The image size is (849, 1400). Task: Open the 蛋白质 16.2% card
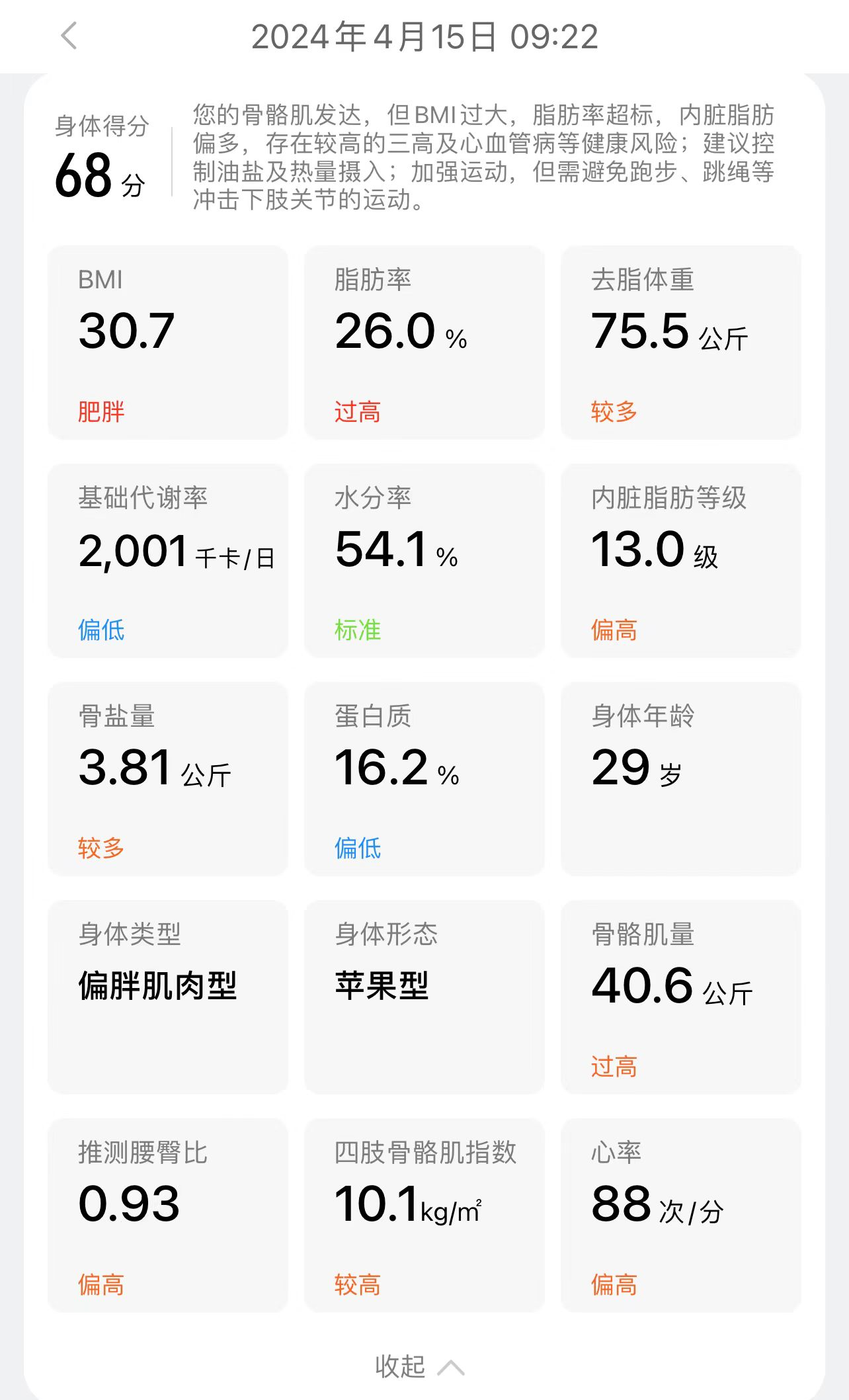424,778
